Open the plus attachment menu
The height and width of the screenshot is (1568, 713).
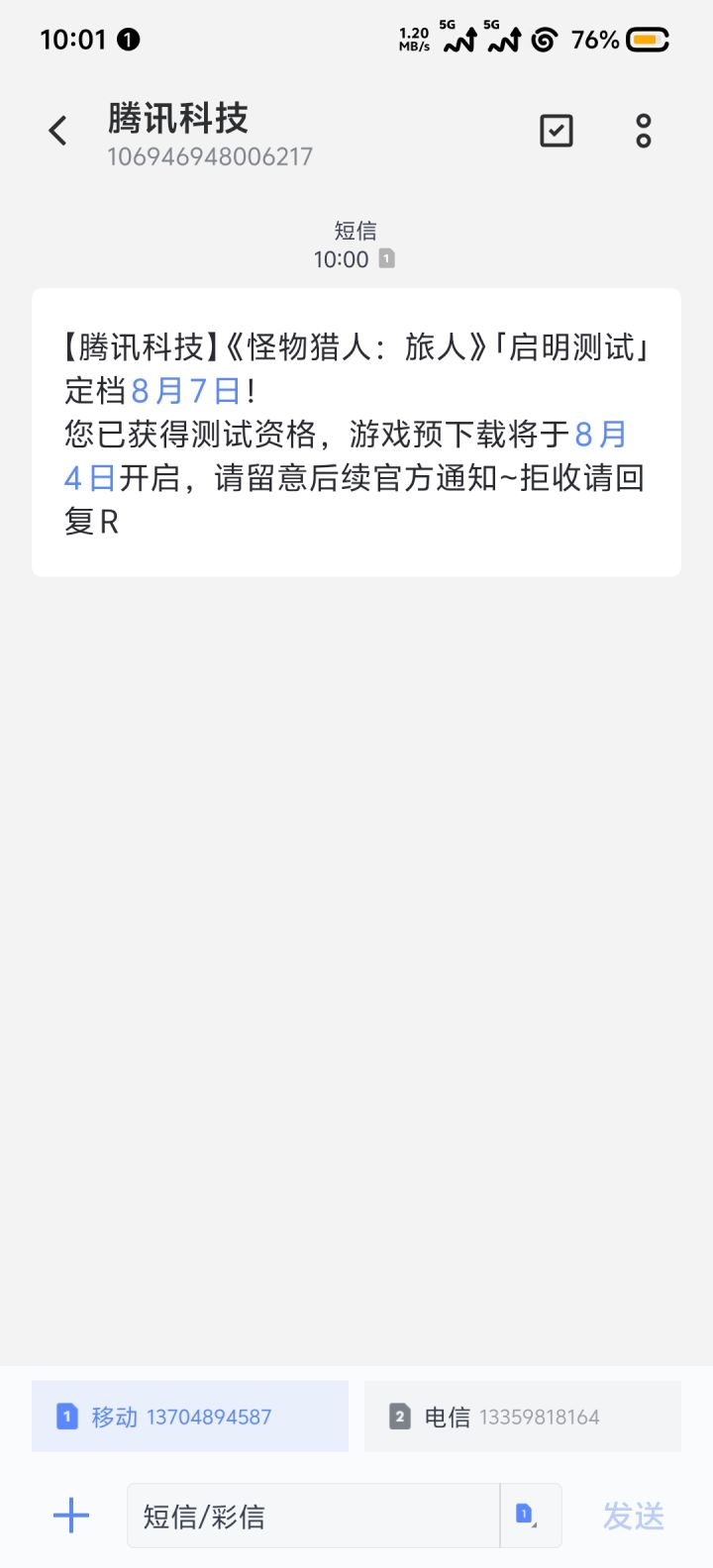[x=71, y=1516]
